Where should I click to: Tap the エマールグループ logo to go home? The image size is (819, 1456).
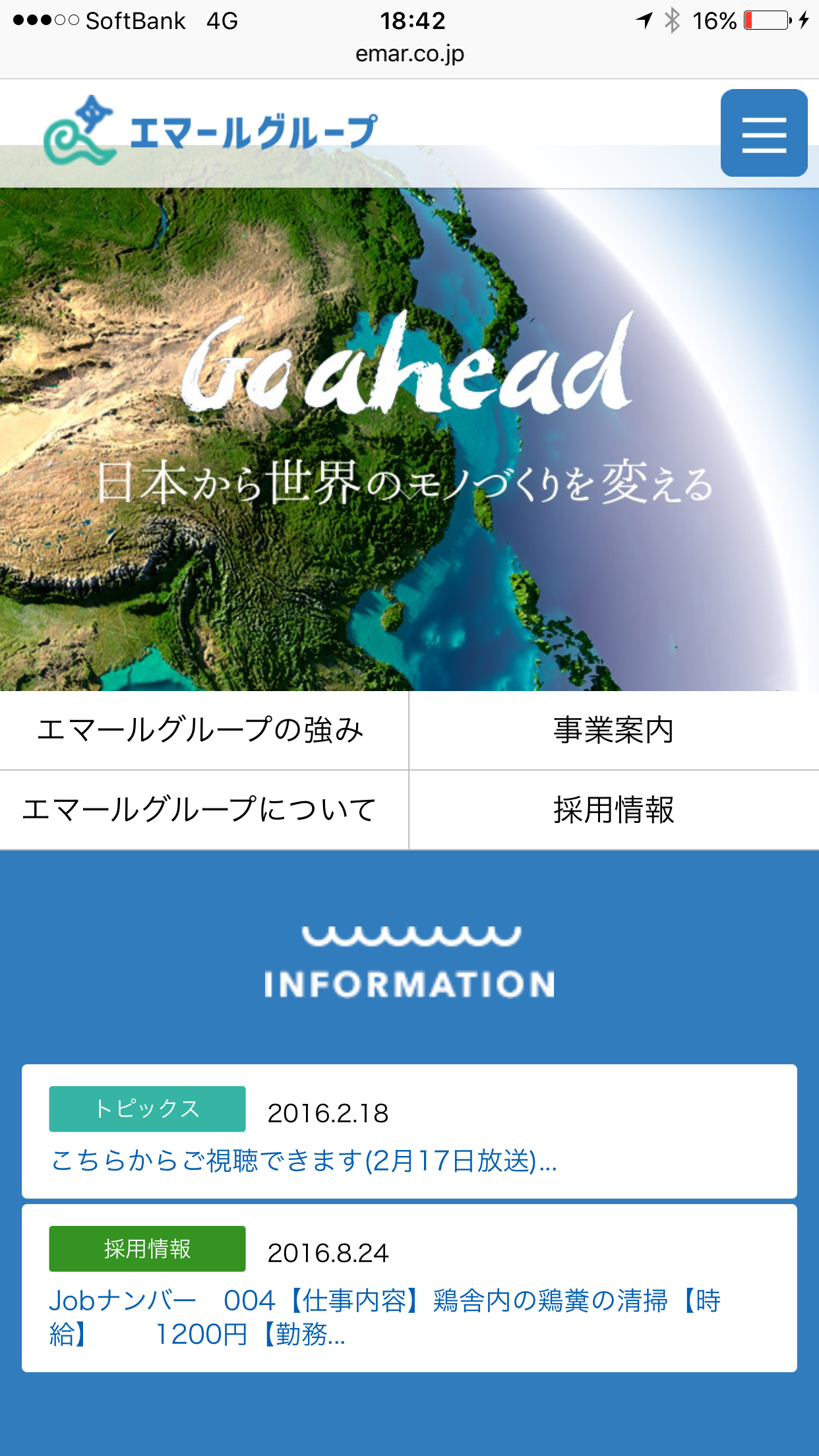[211, 132]
